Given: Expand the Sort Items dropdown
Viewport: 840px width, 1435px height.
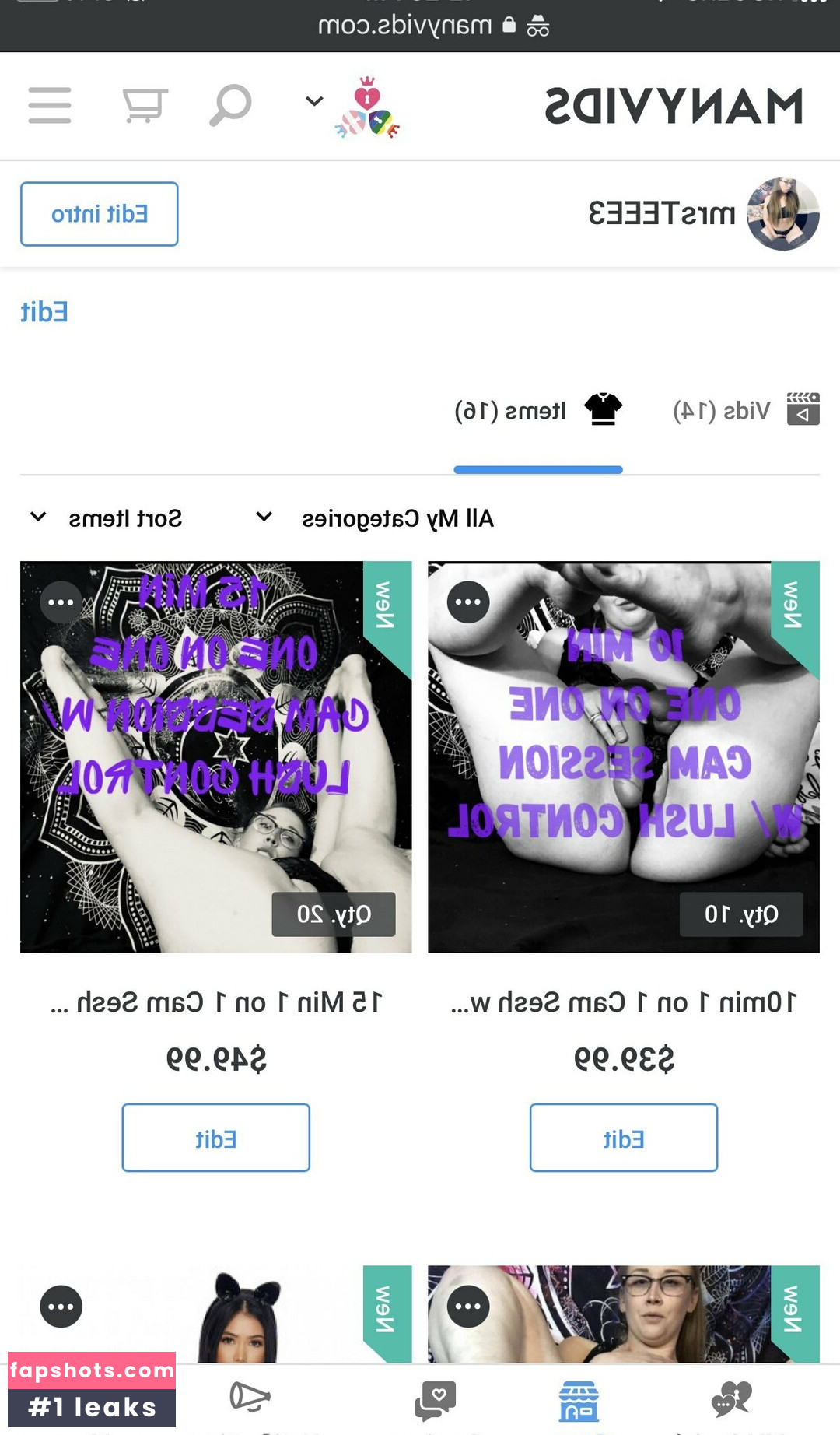Looking at the screenshot, I should [x=106, y=518].
